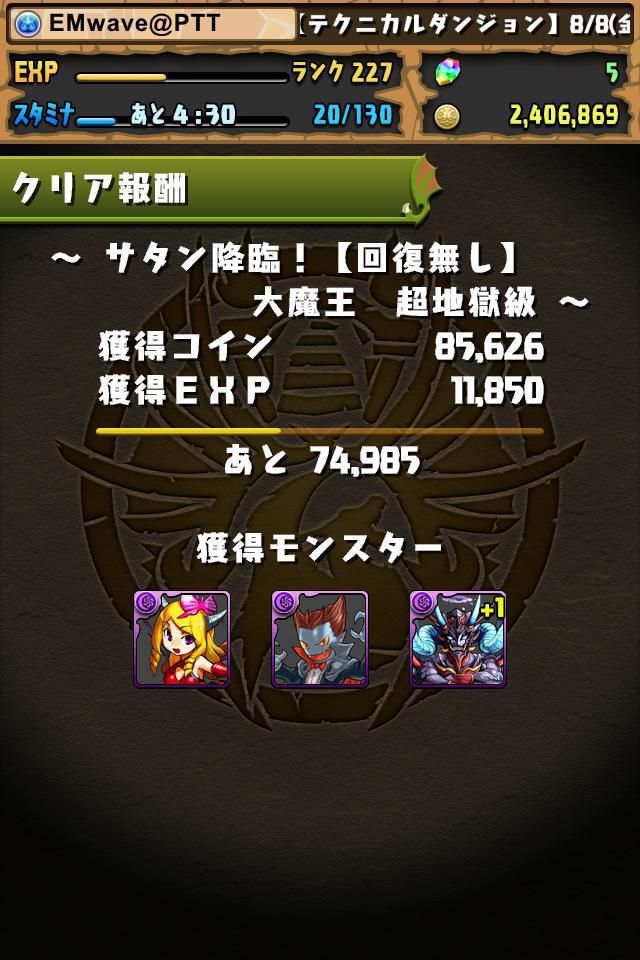Open the horned Satan monster with +1

[458, 639]
